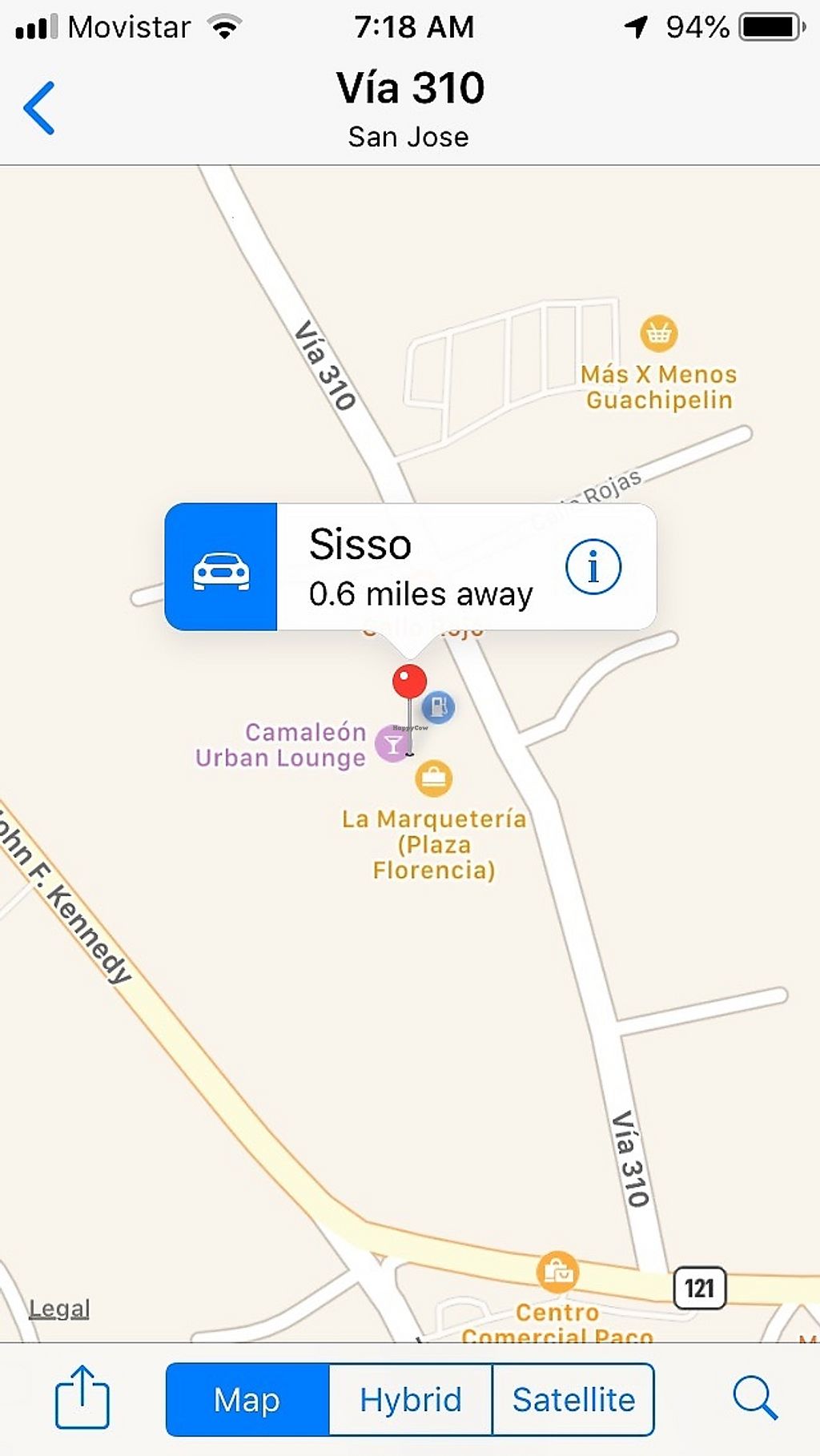This screenshot has width=820, height=1456.
Task: Tap the red pin on the map
Action: pos(409,682)
